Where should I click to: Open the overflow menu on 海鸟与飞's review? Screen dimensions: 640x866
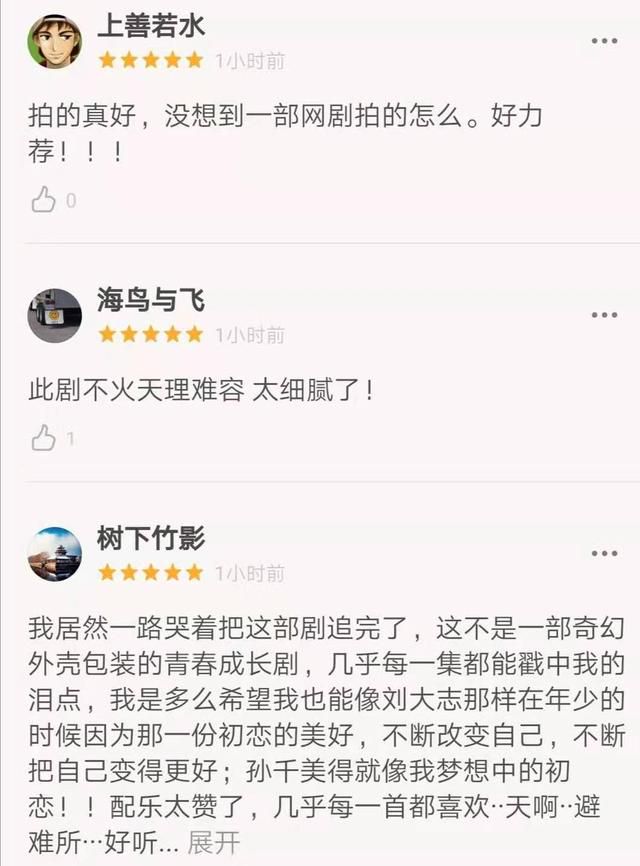(604, 315)
